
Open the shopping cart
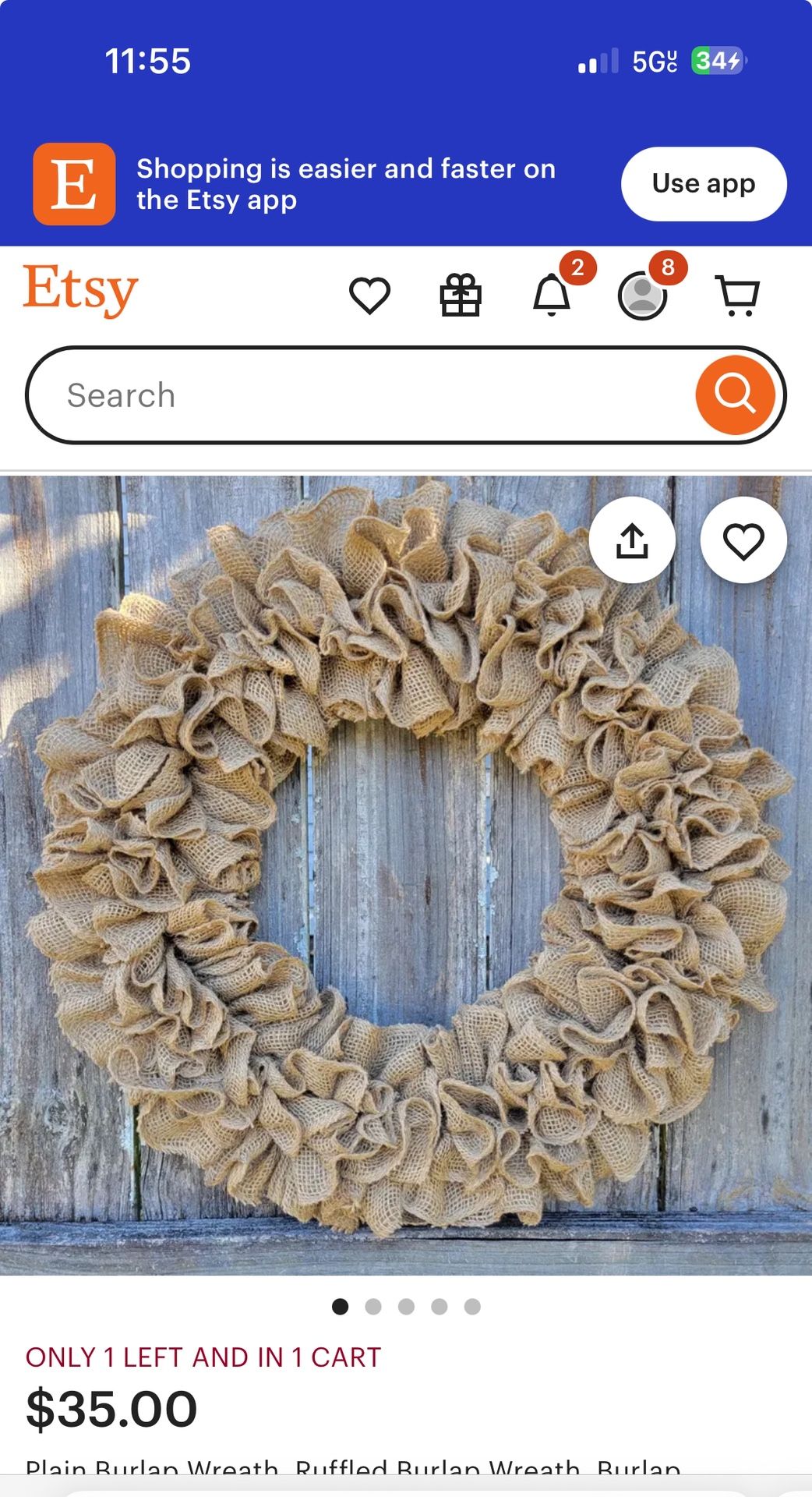pyautogui.click(x=737, y=296)
